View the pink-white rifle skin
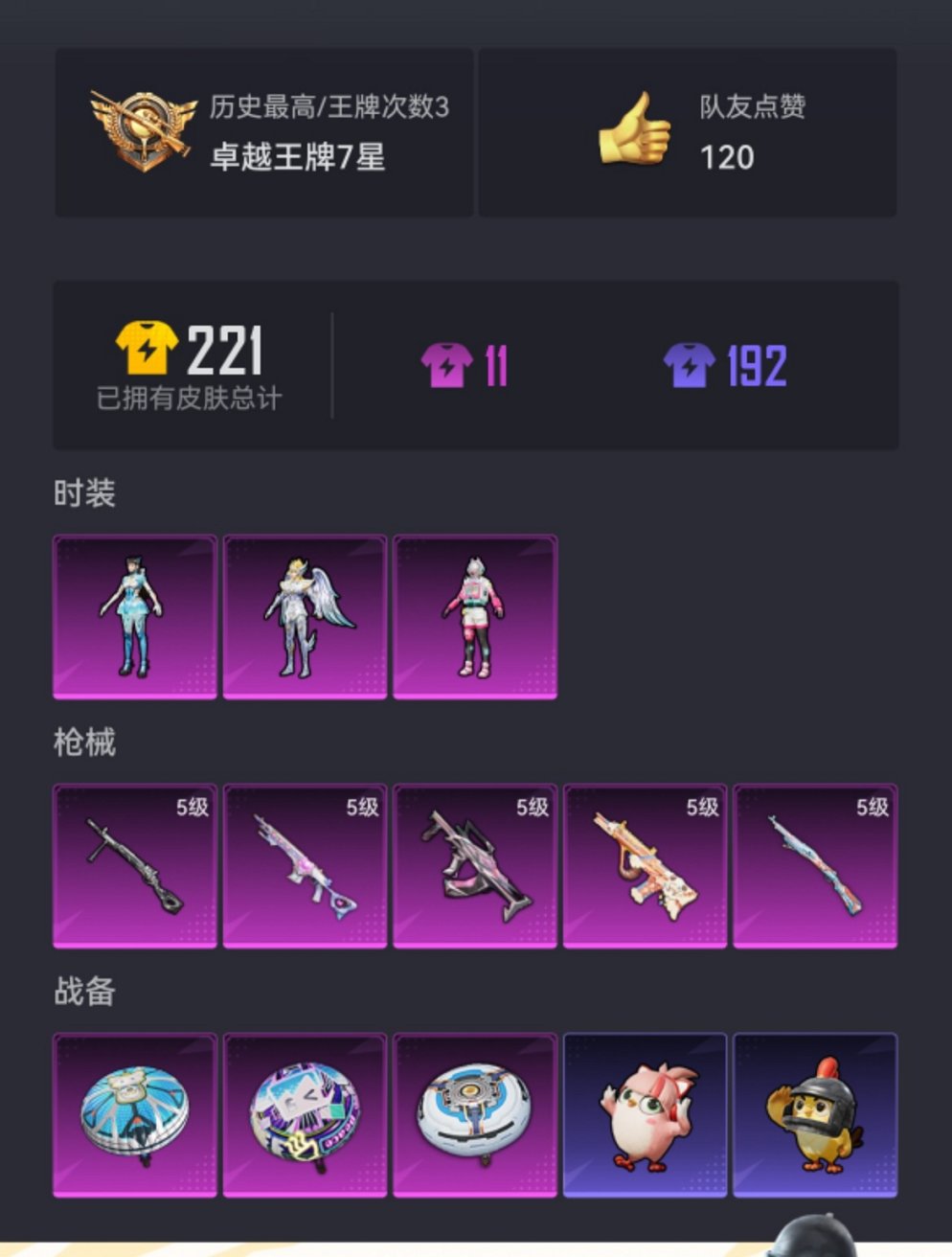This screenshot has width=952, height=1257. [305, 866]
